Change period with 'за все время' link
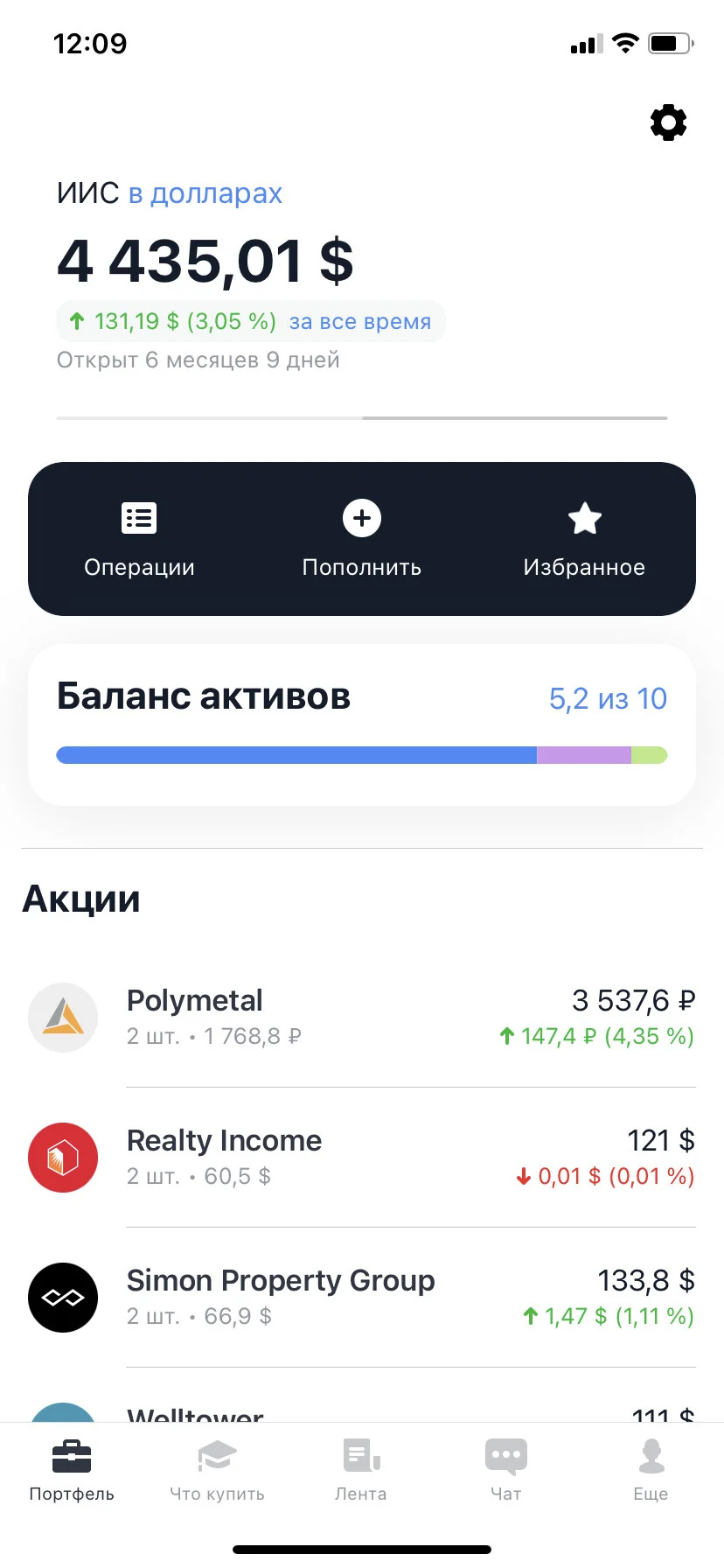The height and width of the screenshot is (1568, 724). [x=360, y=321]
